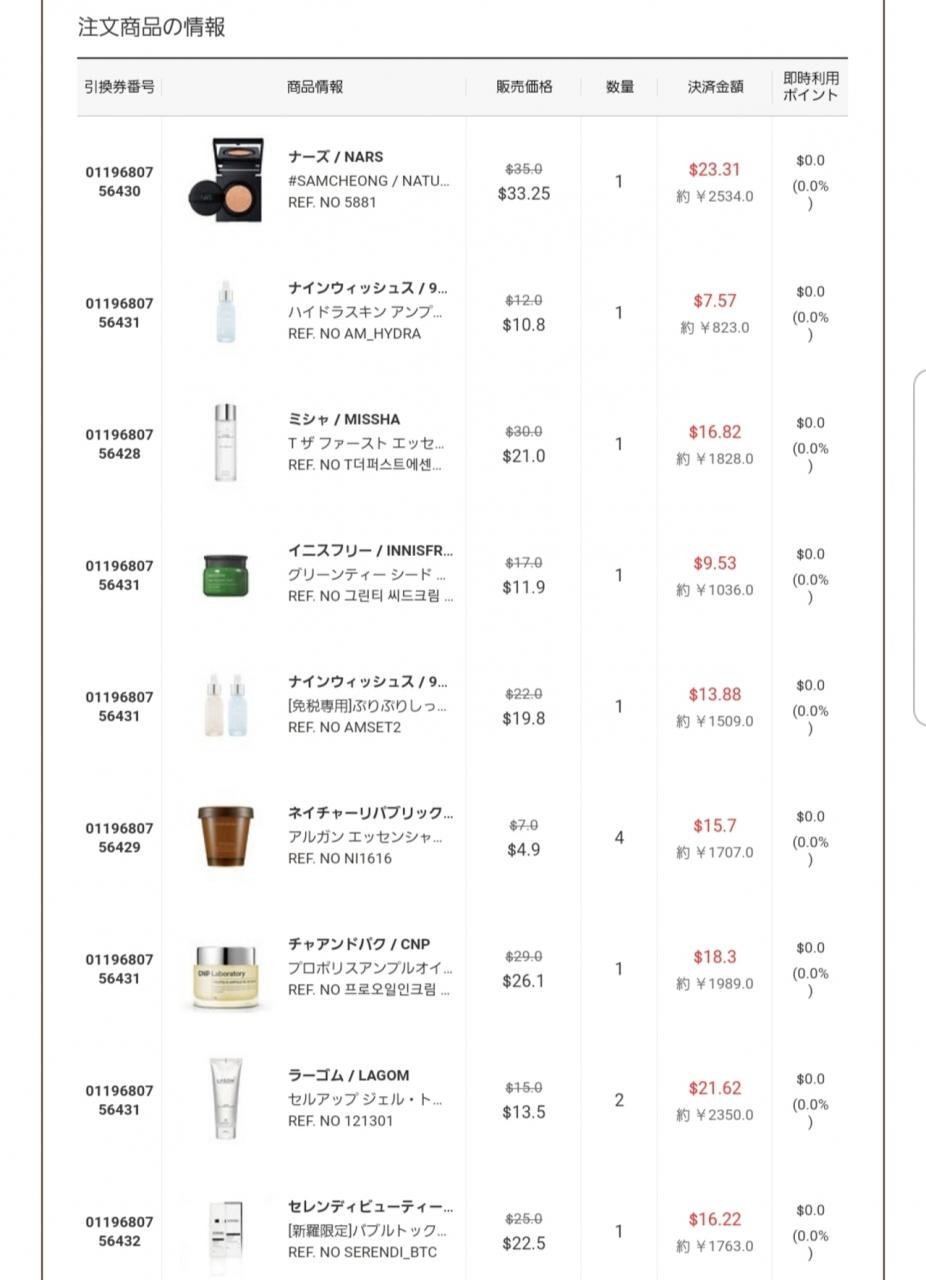
Task: Open the INNISFREE green tea seed cream
Action: 370,574
